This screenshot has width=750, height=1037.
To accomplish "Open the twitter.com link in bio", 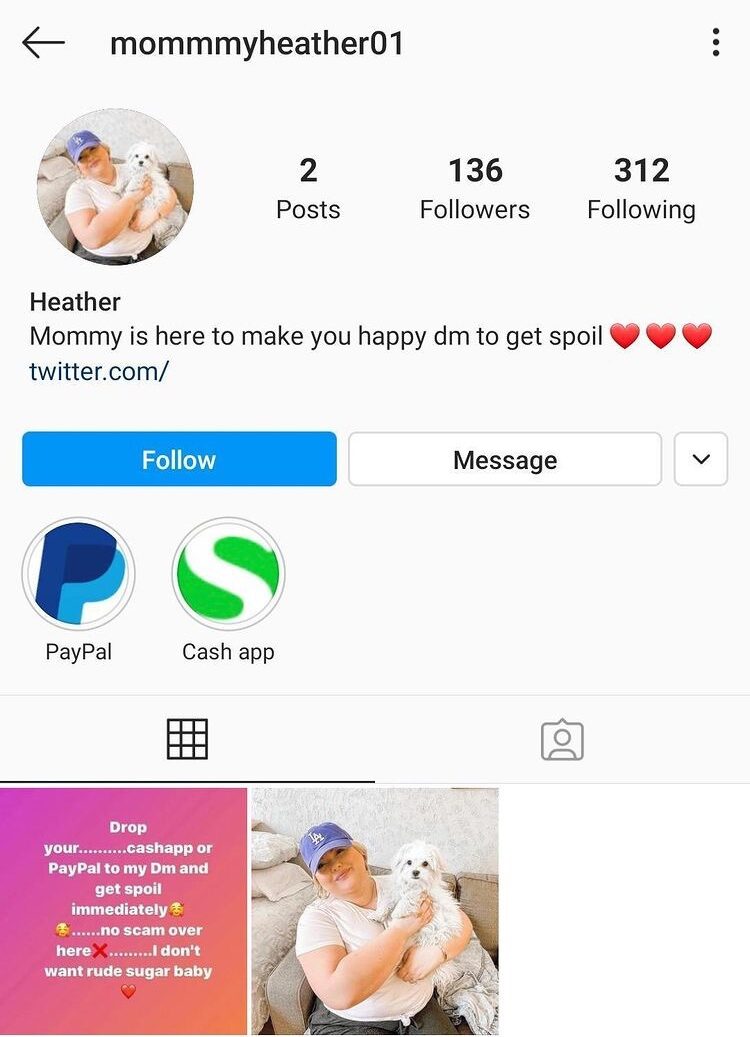I will [x=99, y=371].
